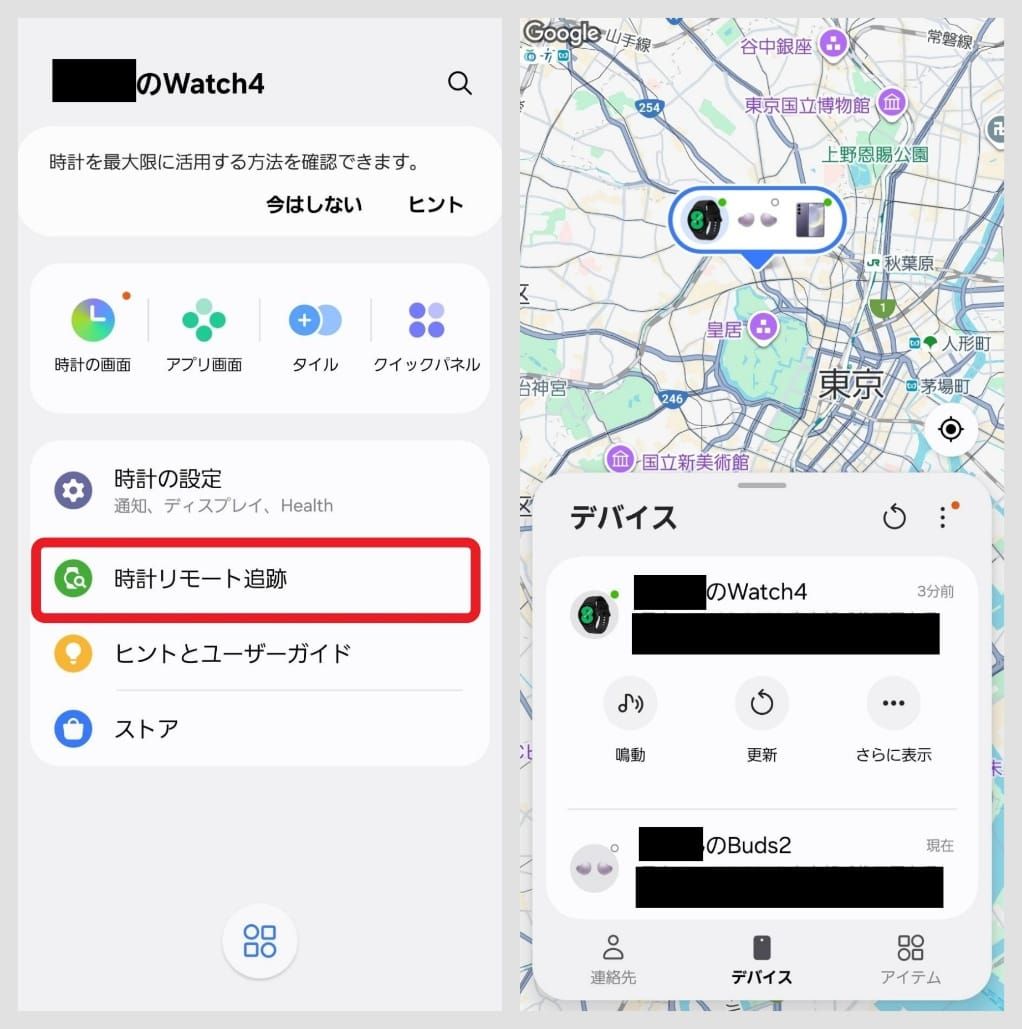The width and height of the screenshot is (1022, 1029).
Task: Open アプリ画面 settings
Action: (x=204, y=335)
